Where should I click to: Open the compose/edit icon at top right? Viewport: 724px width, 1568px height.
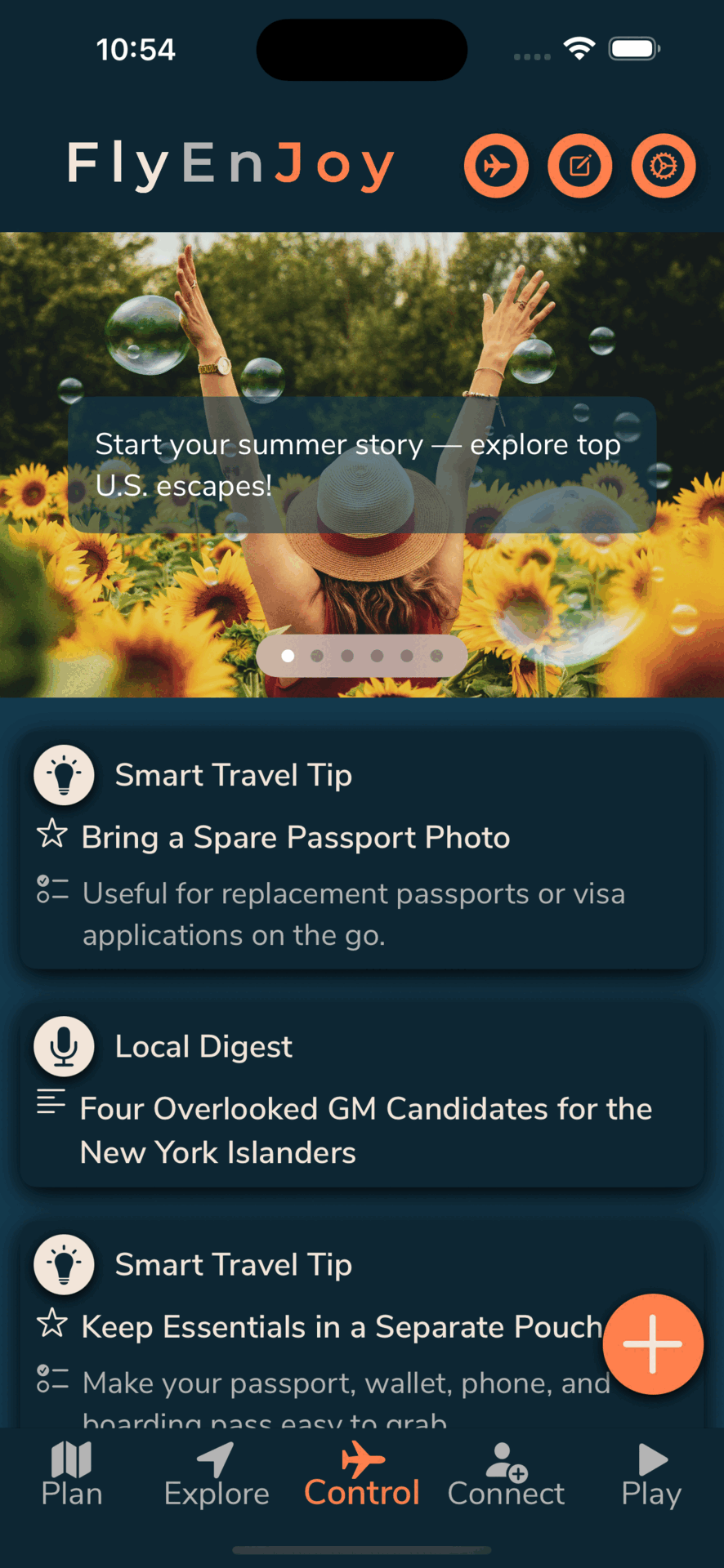[580, 166]
